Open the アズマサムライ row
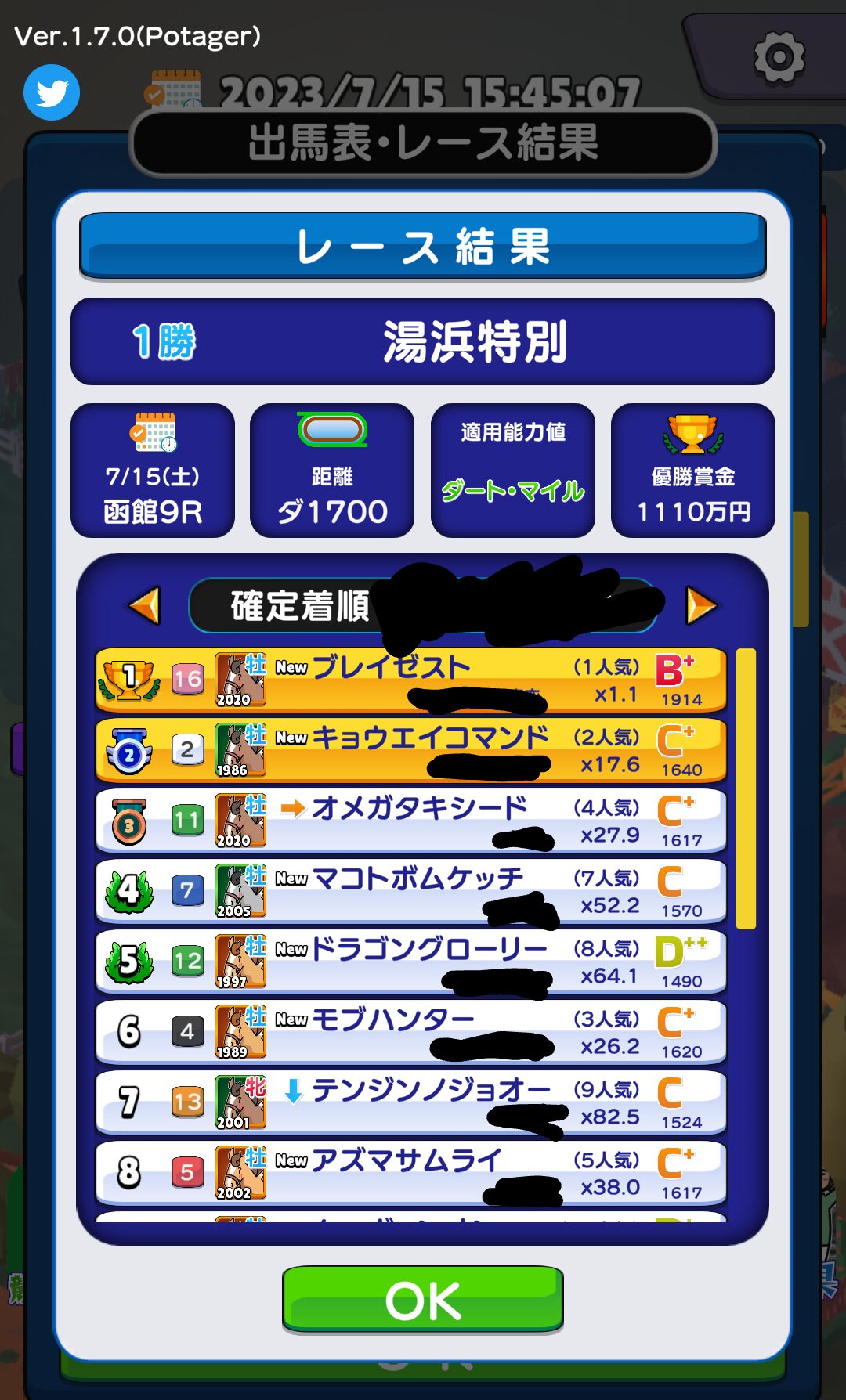Screen dimensions: 846x1400 pyautogui.click(x=411, y=1173)
